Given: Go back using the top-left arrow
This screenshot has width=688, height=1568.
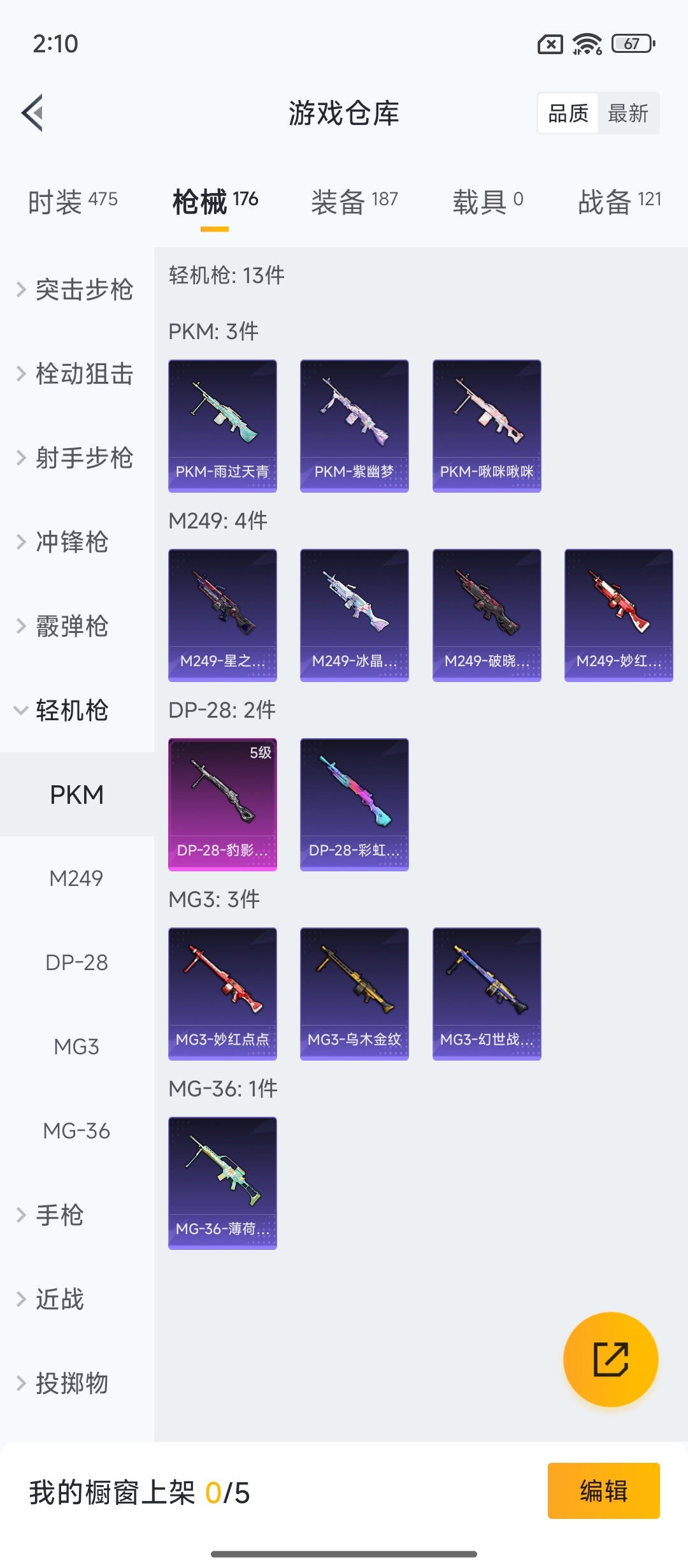Looking at the screenshot, I should (x=32, y=113).
